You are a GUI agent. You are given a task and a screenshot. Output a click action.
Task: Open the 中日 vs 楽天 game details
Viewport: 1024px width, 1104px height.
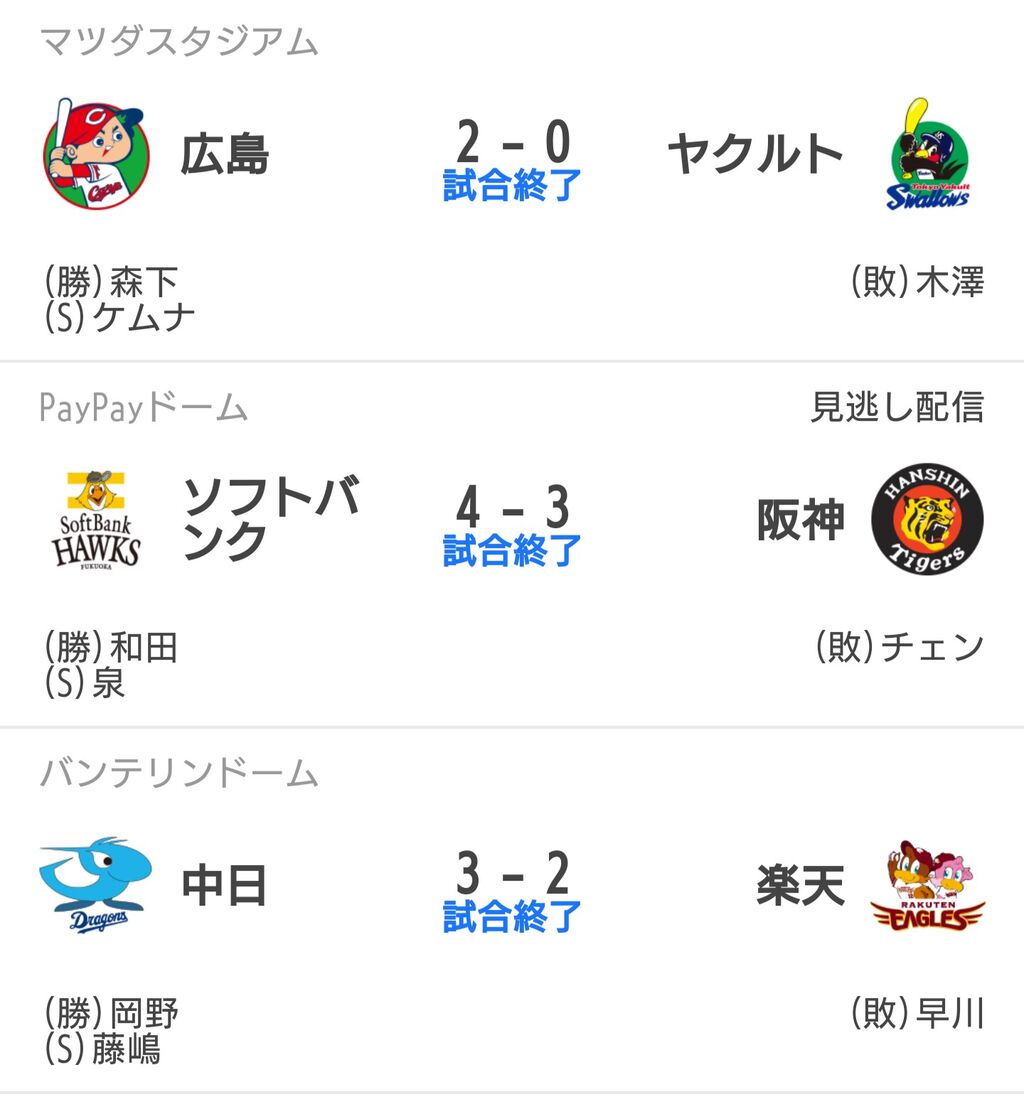[511, 890]
